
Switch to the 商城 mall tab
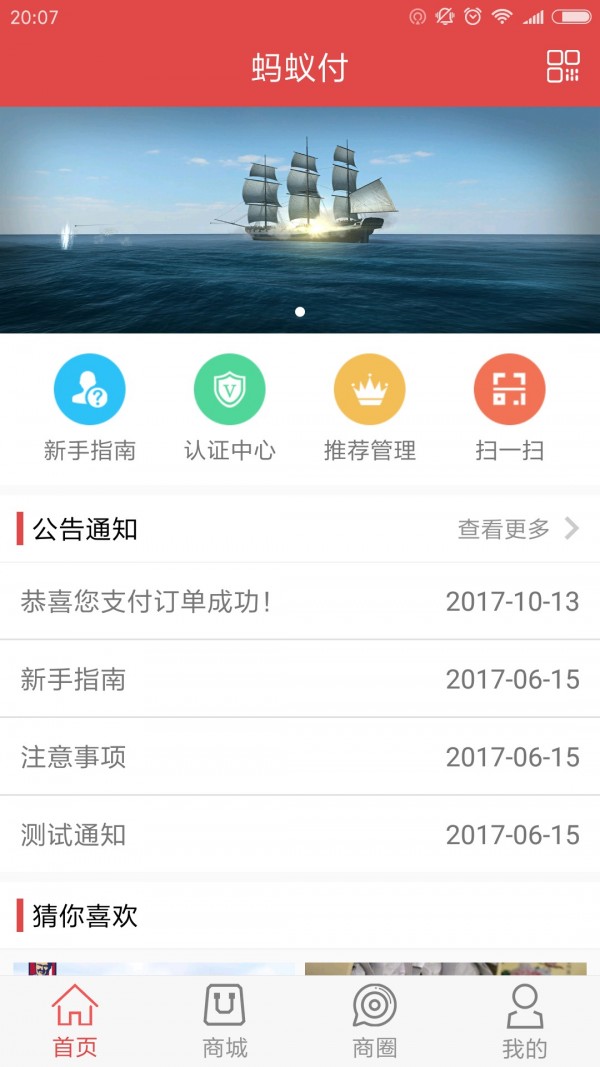coord(225,1021)
